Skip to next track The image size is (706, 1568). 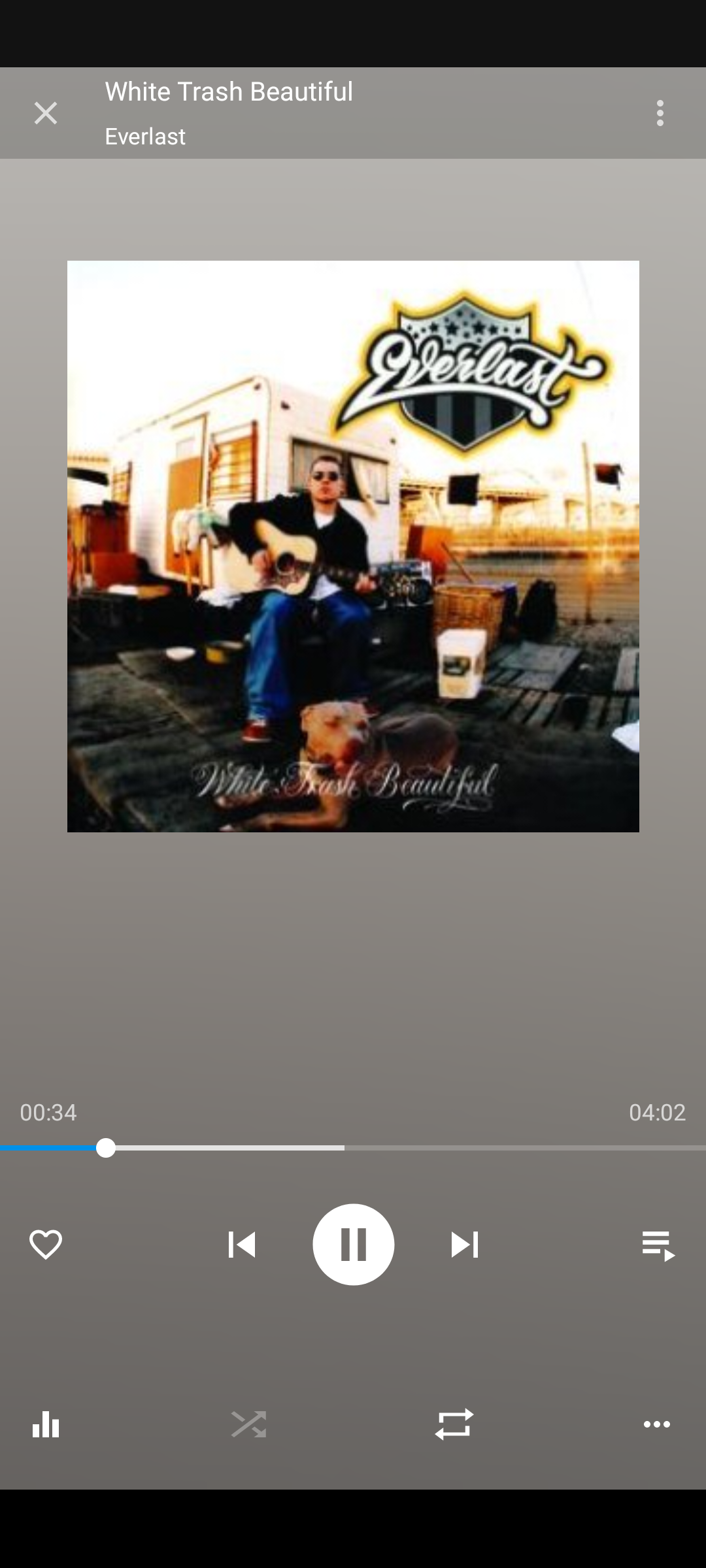(465, 1245)
